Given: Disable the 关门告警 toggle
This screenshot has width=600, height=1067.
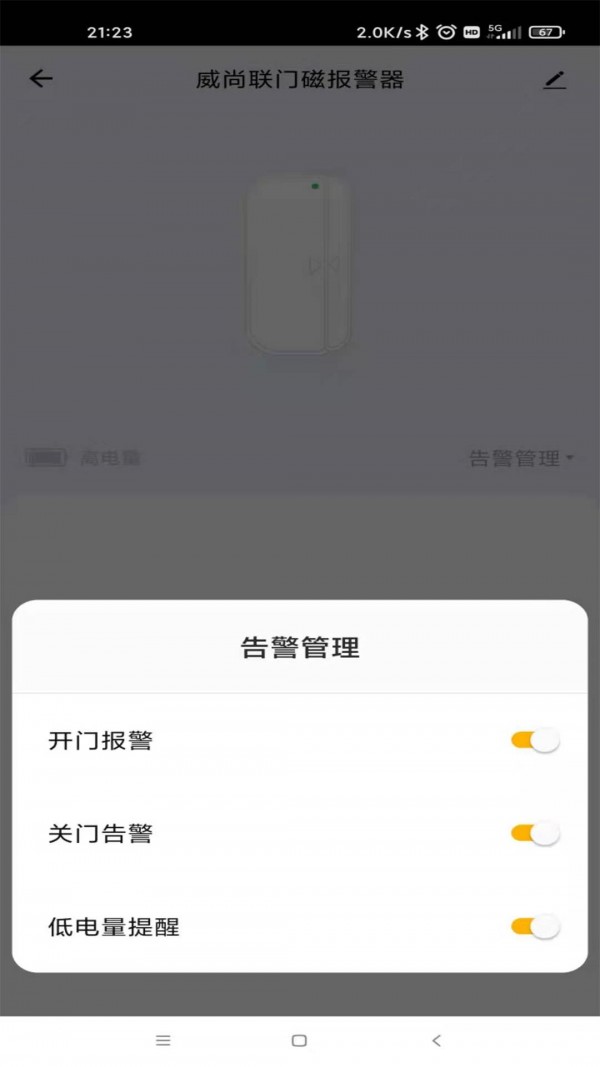Looking at the screenshot, I should click(x=534, y=834).
